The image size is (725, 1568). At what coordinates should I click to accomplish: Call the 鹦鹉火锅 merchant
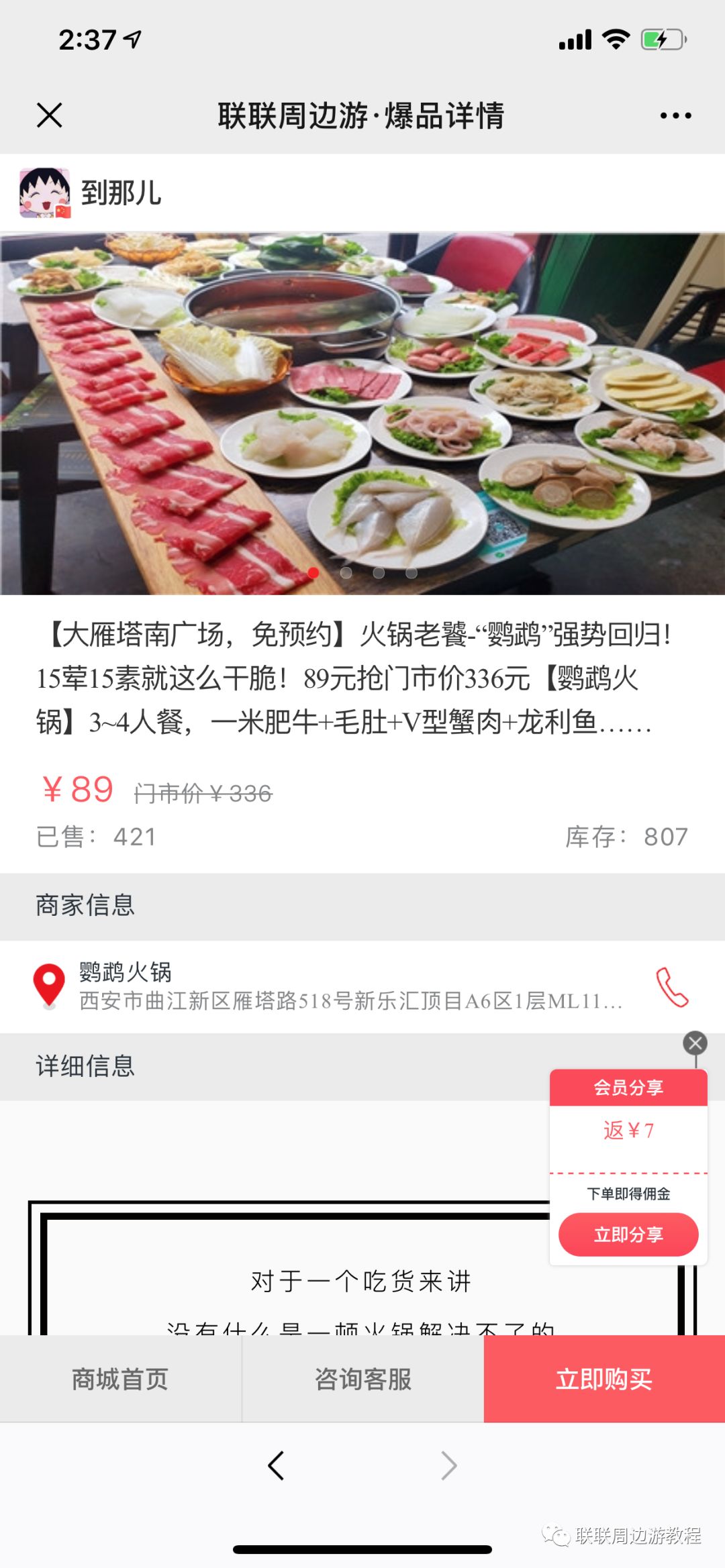click(x=672, y=987)
